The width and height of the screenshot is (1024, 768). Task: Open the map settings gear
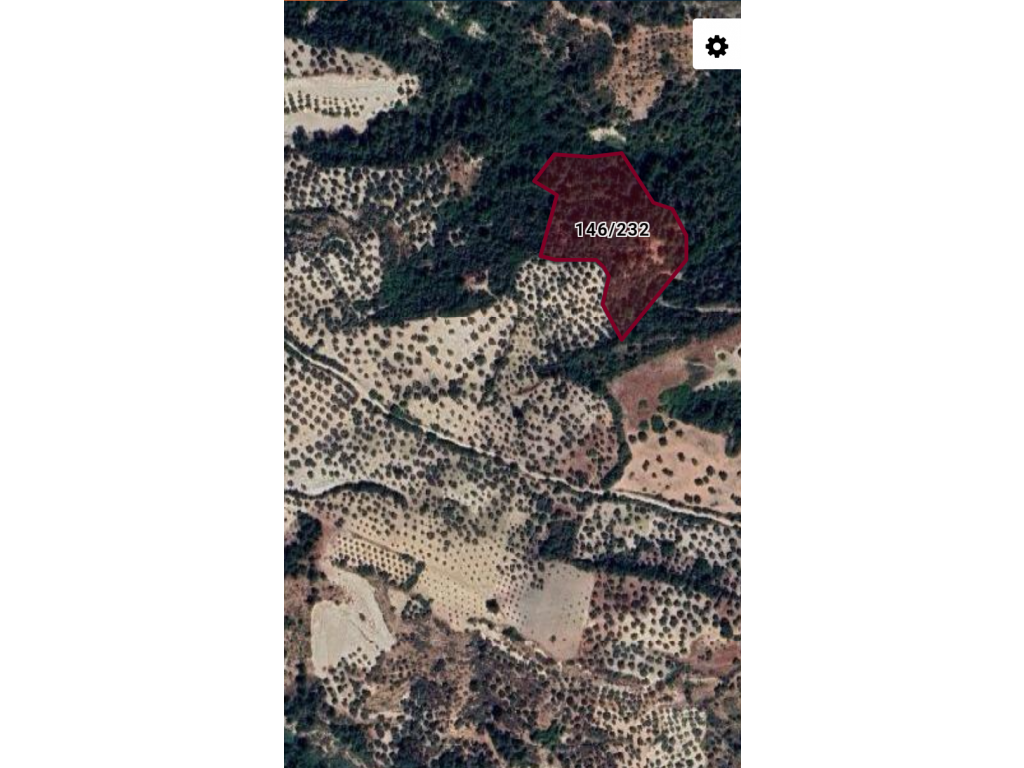pos(716,46)
